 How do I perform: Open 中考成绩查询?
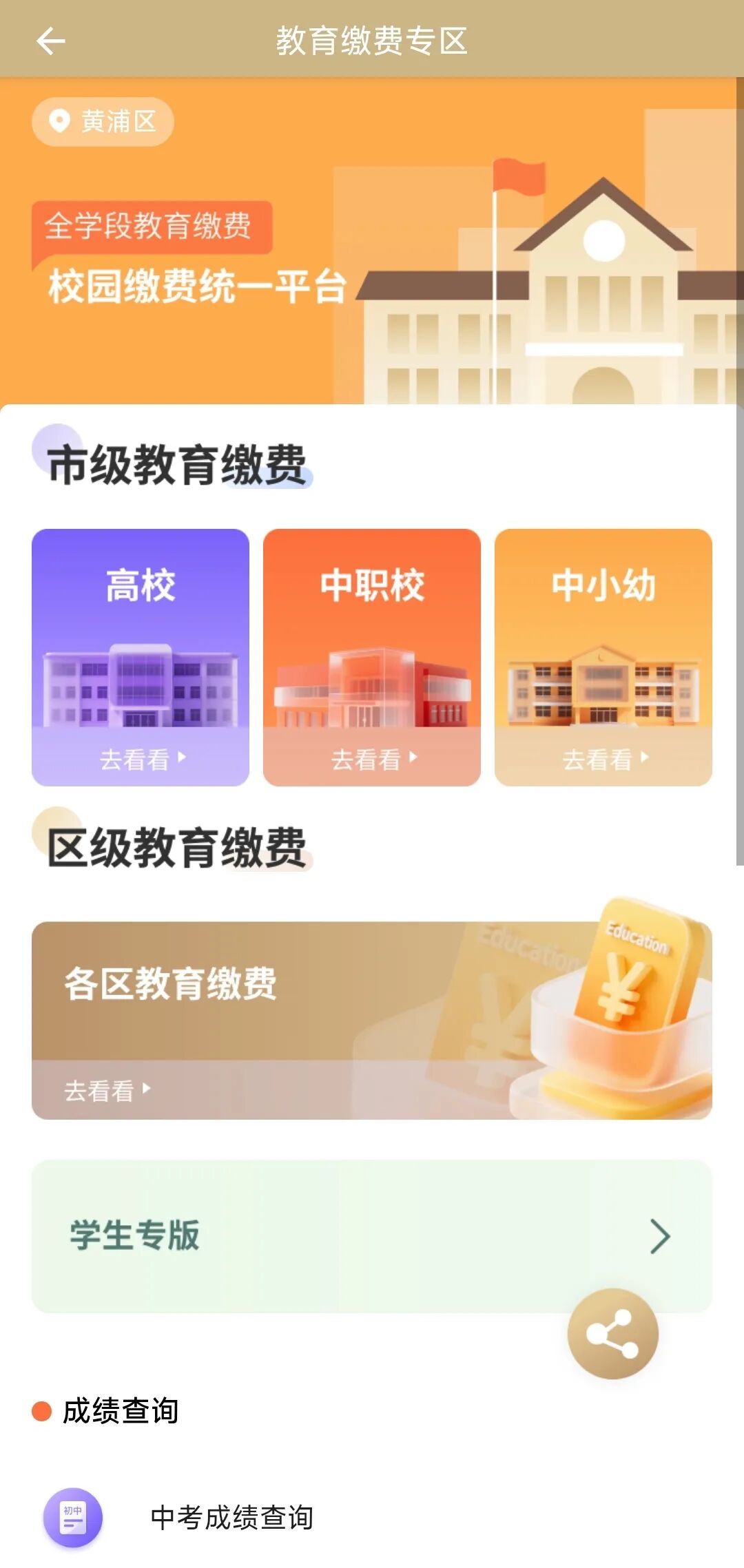click(231, 1518)
